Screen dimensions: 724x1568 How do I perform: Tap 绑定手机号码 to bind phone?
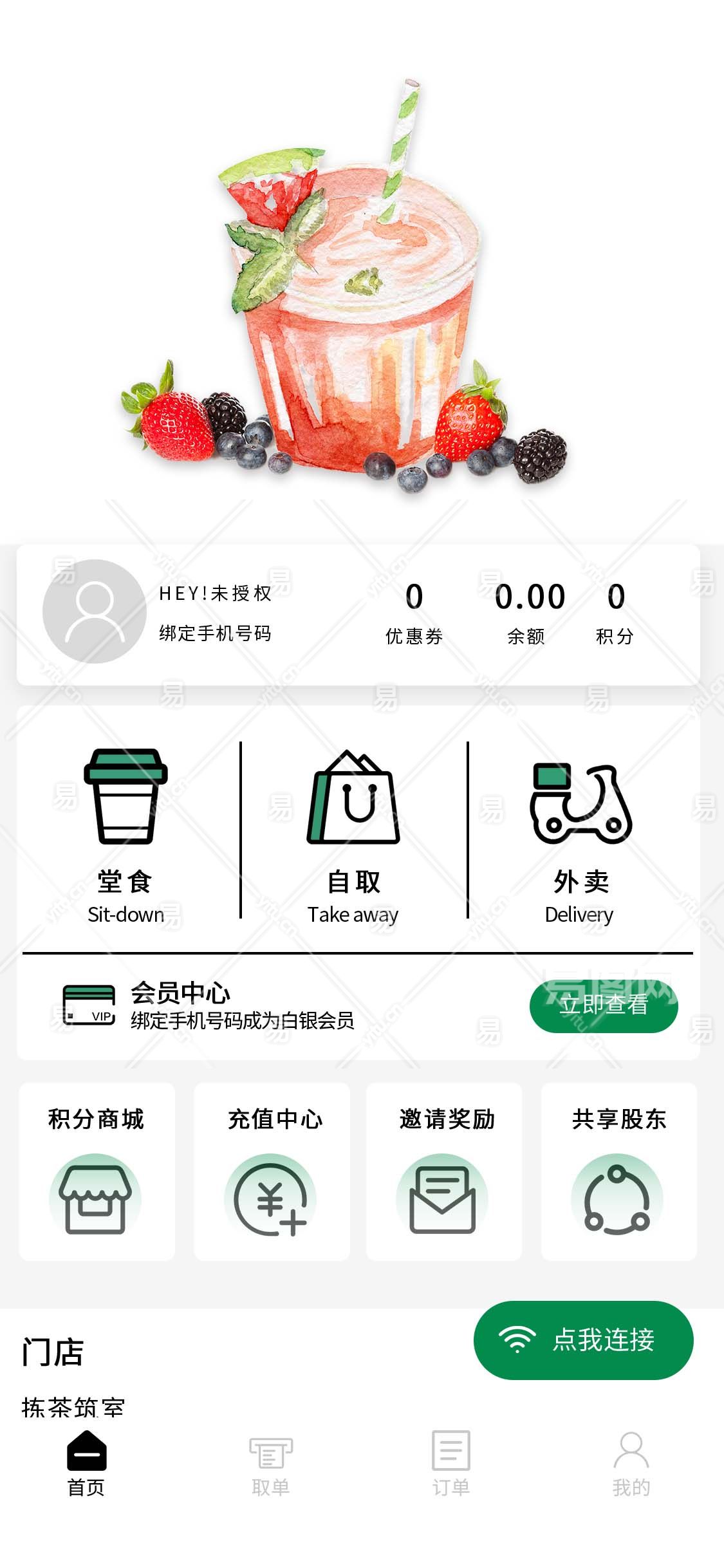click(x=215, y=633)
